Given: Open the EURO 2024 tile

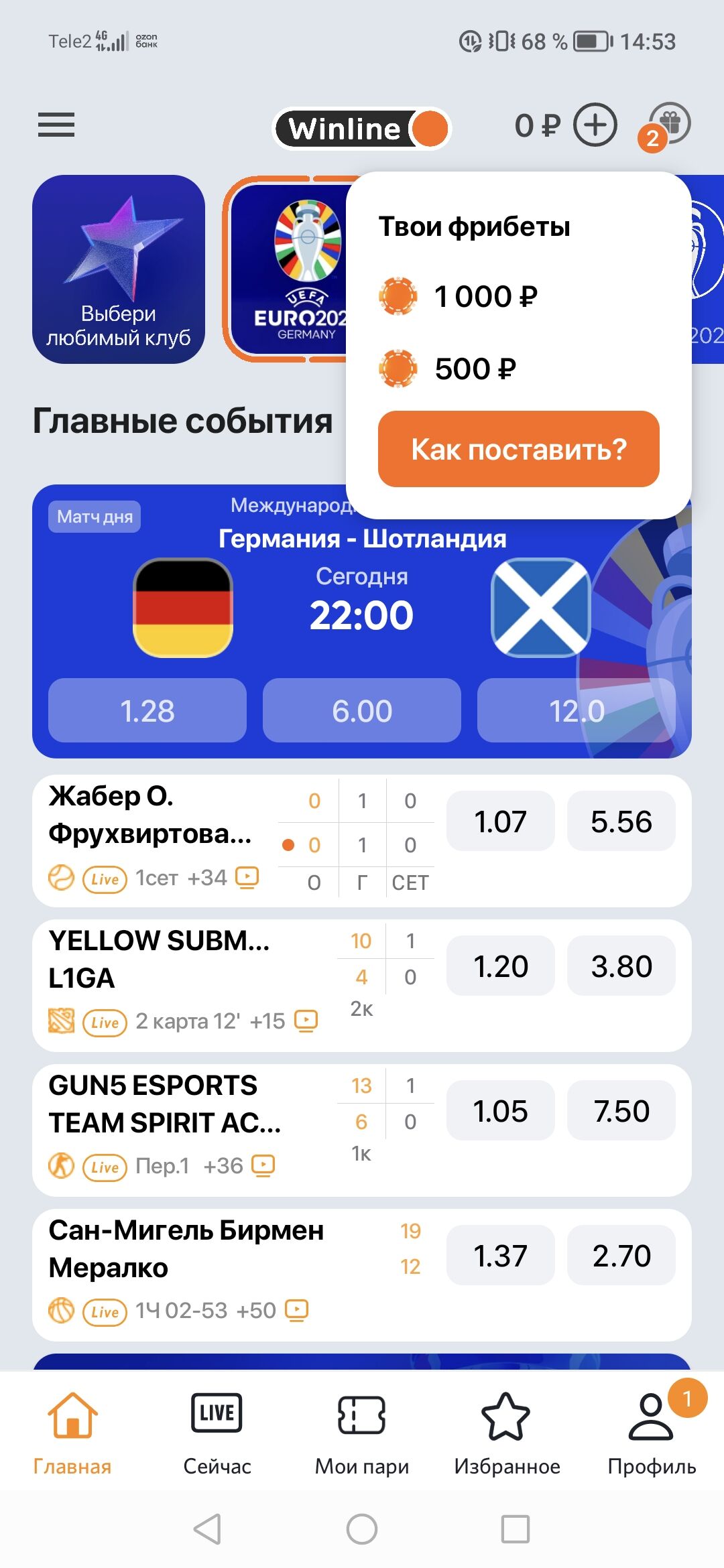Looking at the screenshot, I should click(x=288, y=269).
